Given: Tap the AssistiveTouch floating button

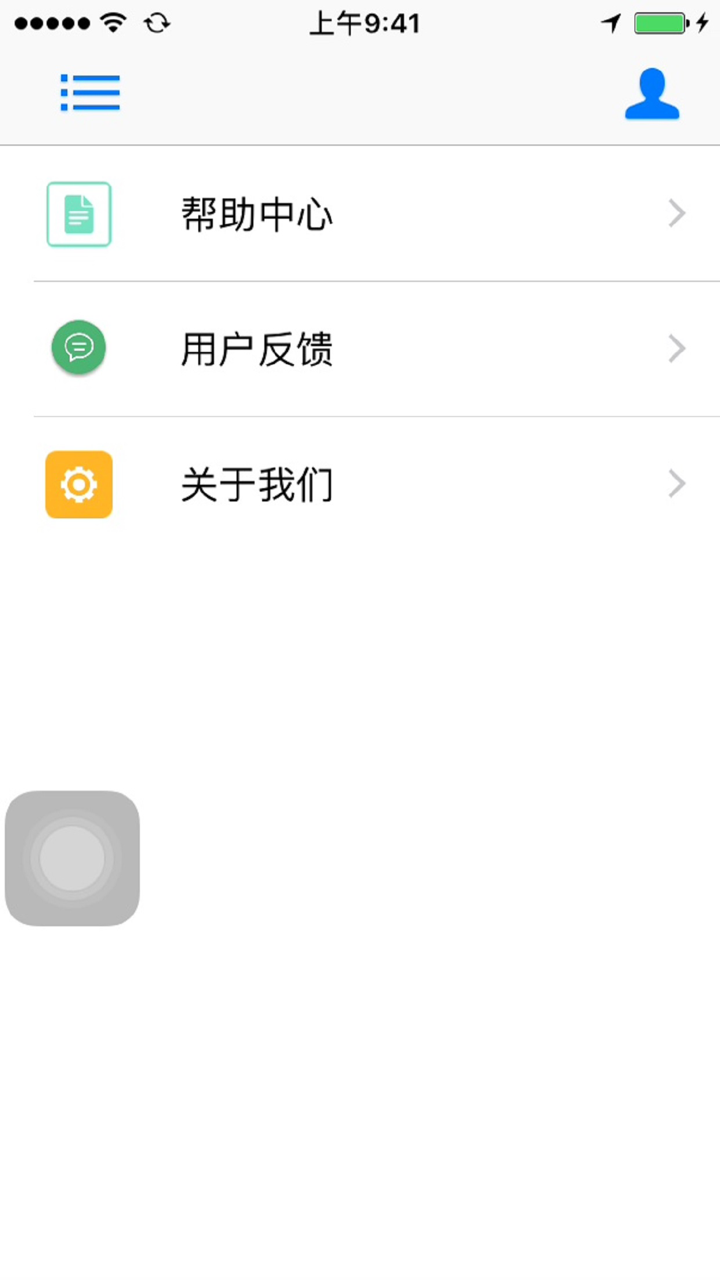Looking at the screenshot, I should pyautogui.click(x=72, y=858).
